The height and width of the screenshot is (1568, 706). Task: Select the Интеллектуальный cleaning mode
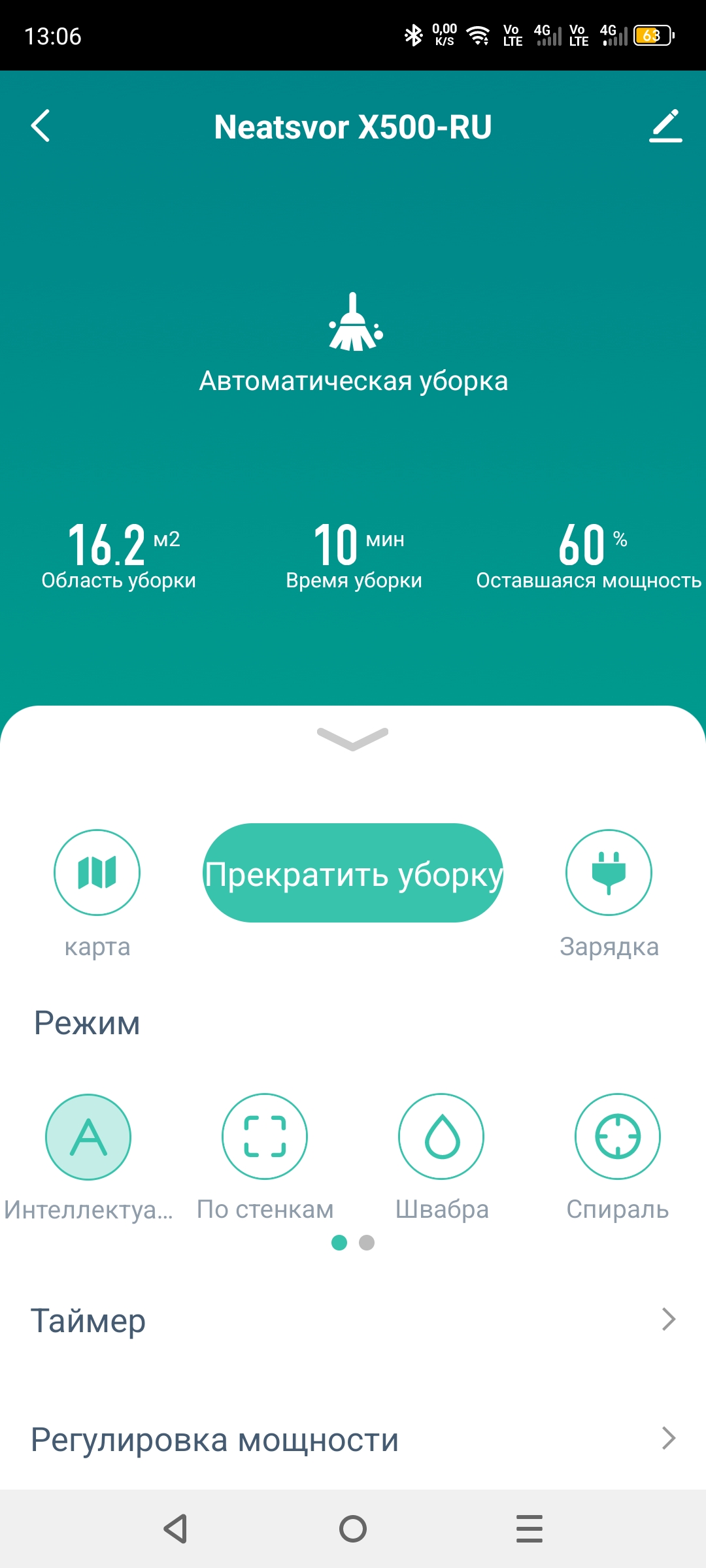point(88,1137)
